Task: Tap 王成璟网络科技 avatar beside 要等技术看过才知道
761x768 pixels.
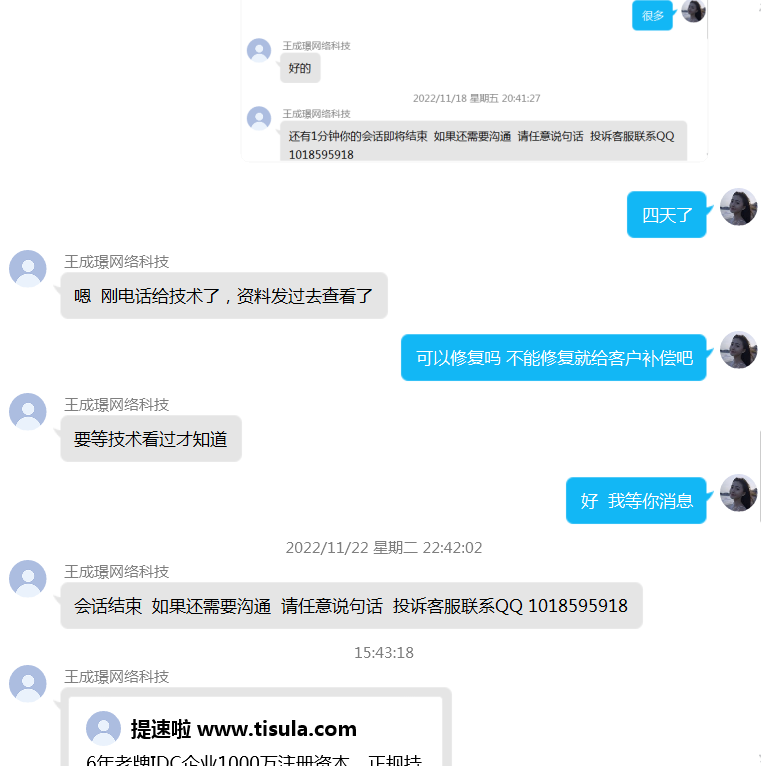Action: (28, 412)
